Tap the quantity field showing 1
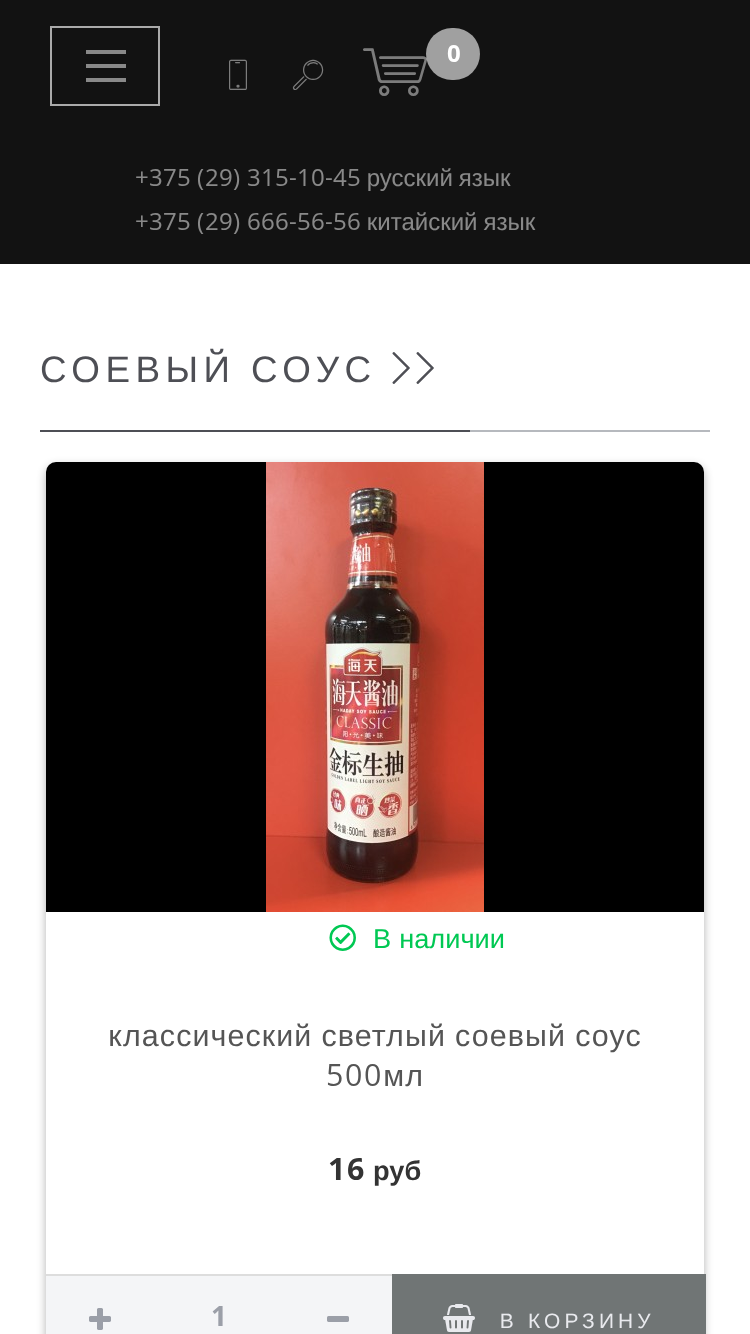Viewport: 750px width, 1334px height. (x=219, y=1316)
